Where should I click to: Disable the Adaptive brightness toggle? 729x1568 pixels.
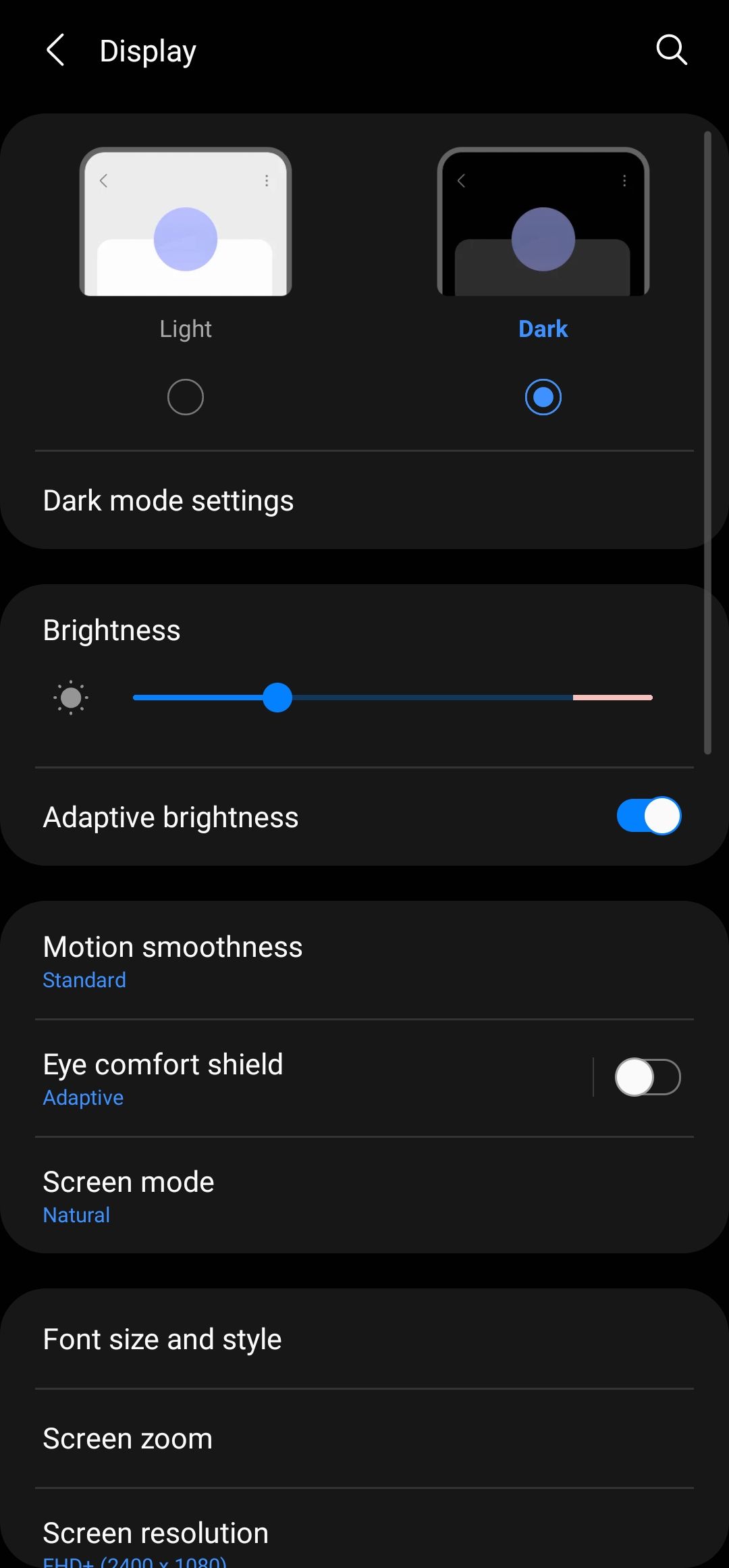648,816
